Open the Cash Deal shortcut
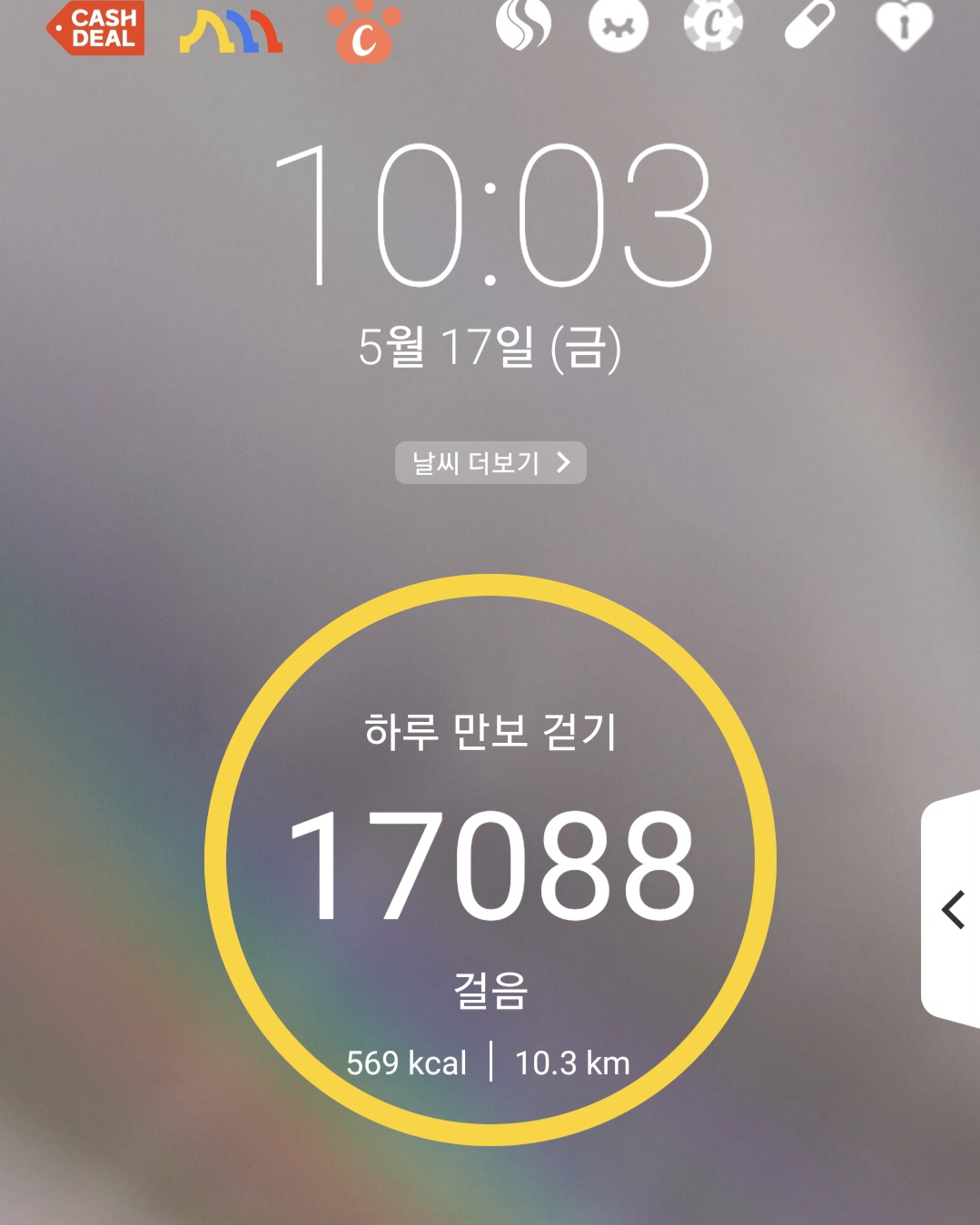Screen dimensions: 980x1225 coord(96,28)
